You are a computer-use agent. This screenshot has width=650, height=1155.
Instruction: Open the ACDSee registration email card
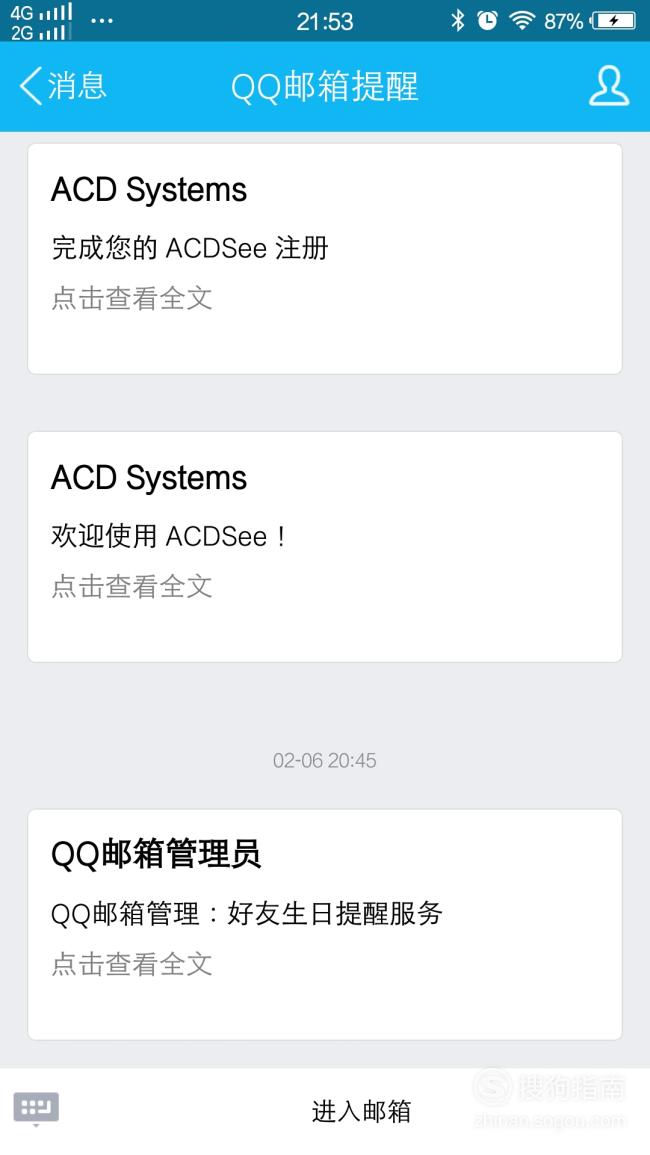325,259
